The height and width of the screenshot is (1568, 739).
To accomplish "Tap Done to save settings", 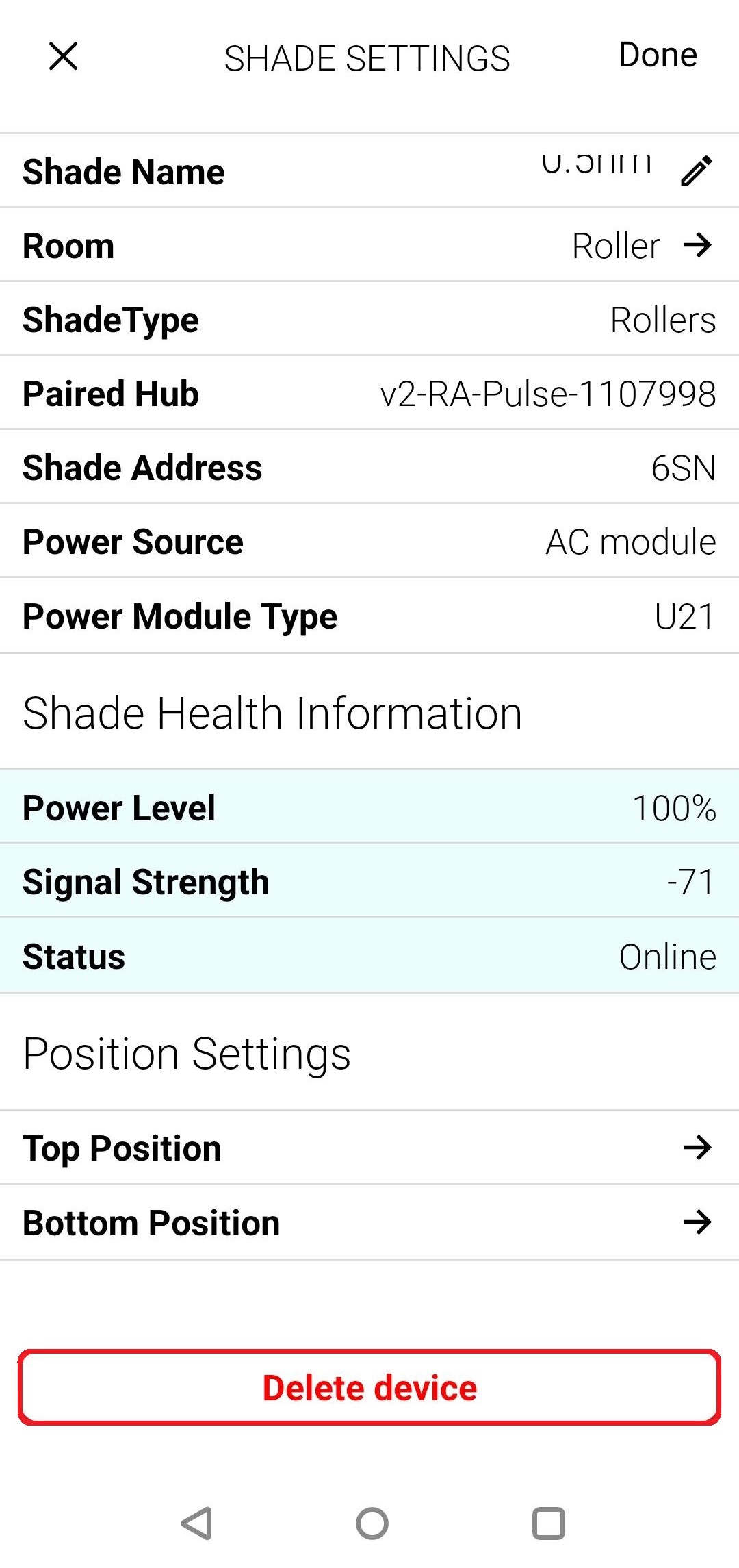I will [658, 55].
